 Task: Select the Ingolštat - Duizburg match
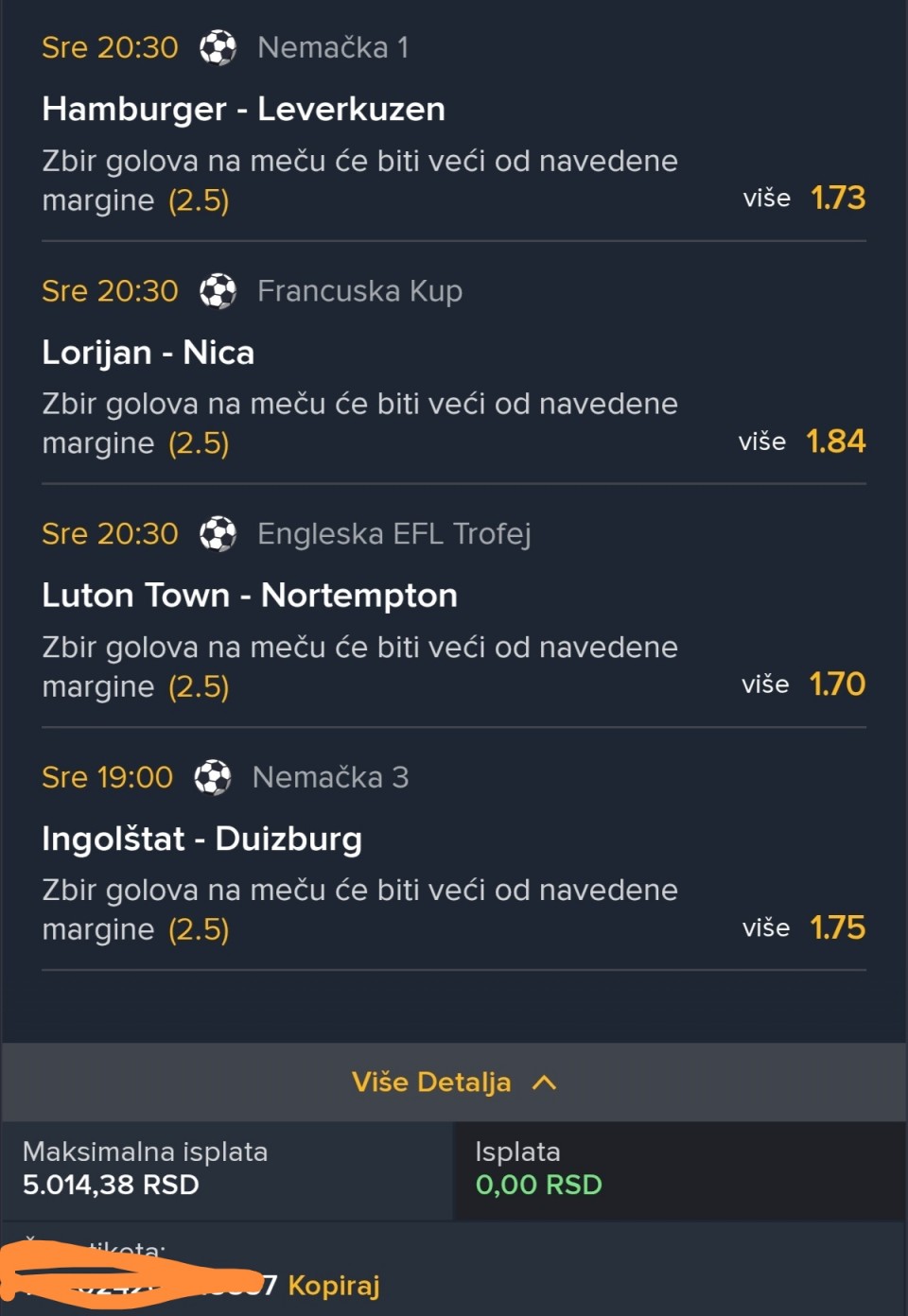pos(201,839)
